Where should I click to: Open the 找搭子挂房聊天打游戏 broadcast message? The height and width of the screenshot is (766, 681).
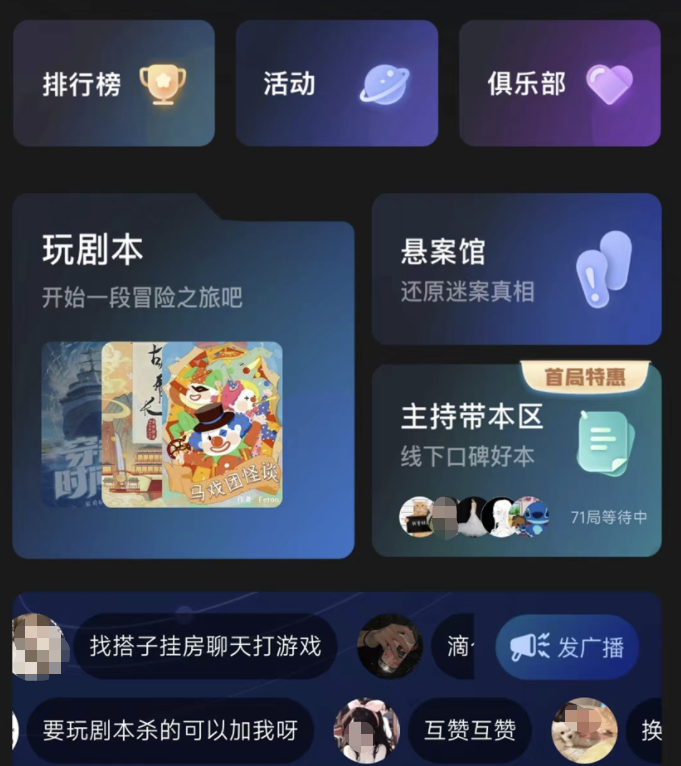(205, 646)
